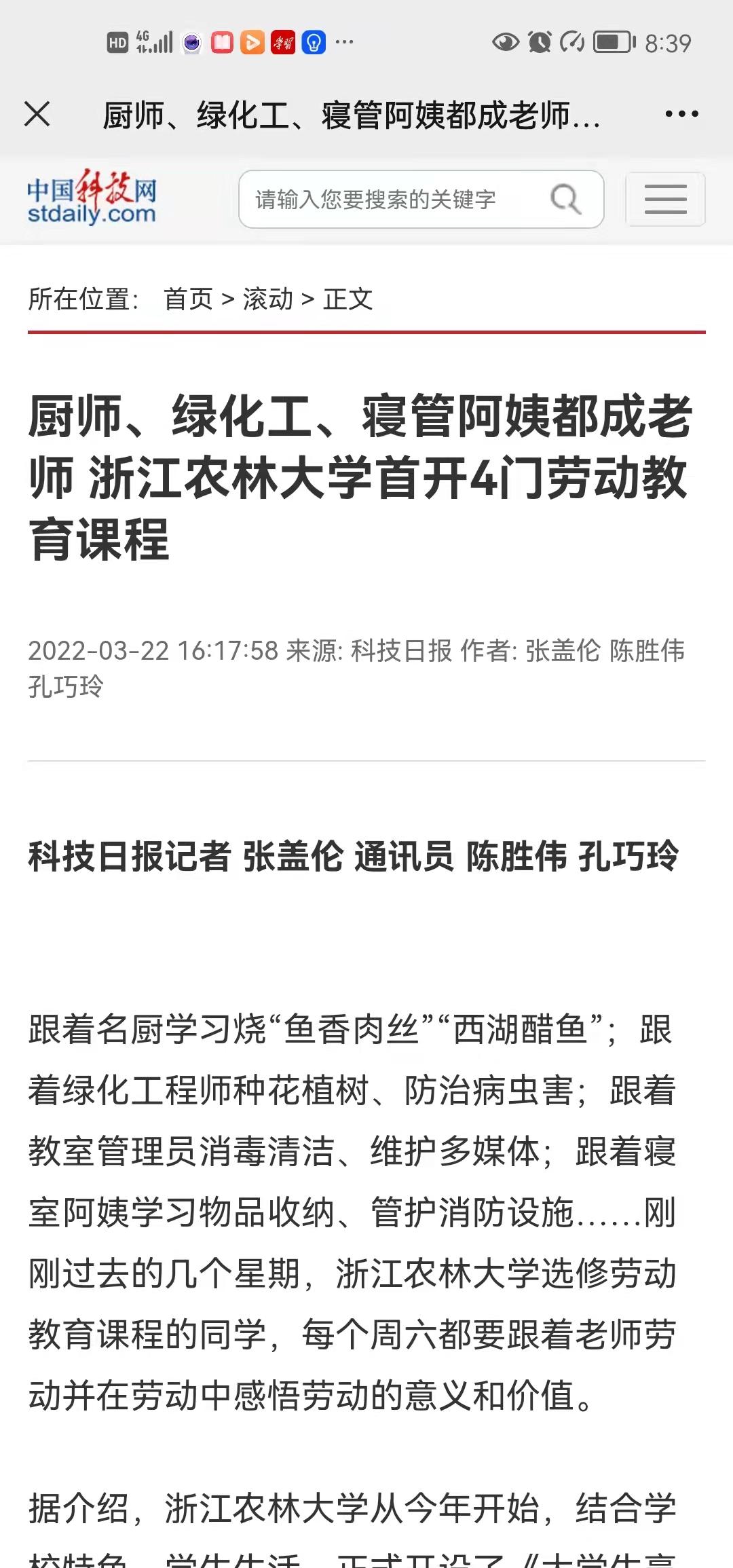
Task: Go to 首页 in the breadcrumb
Action: point(188,299)
